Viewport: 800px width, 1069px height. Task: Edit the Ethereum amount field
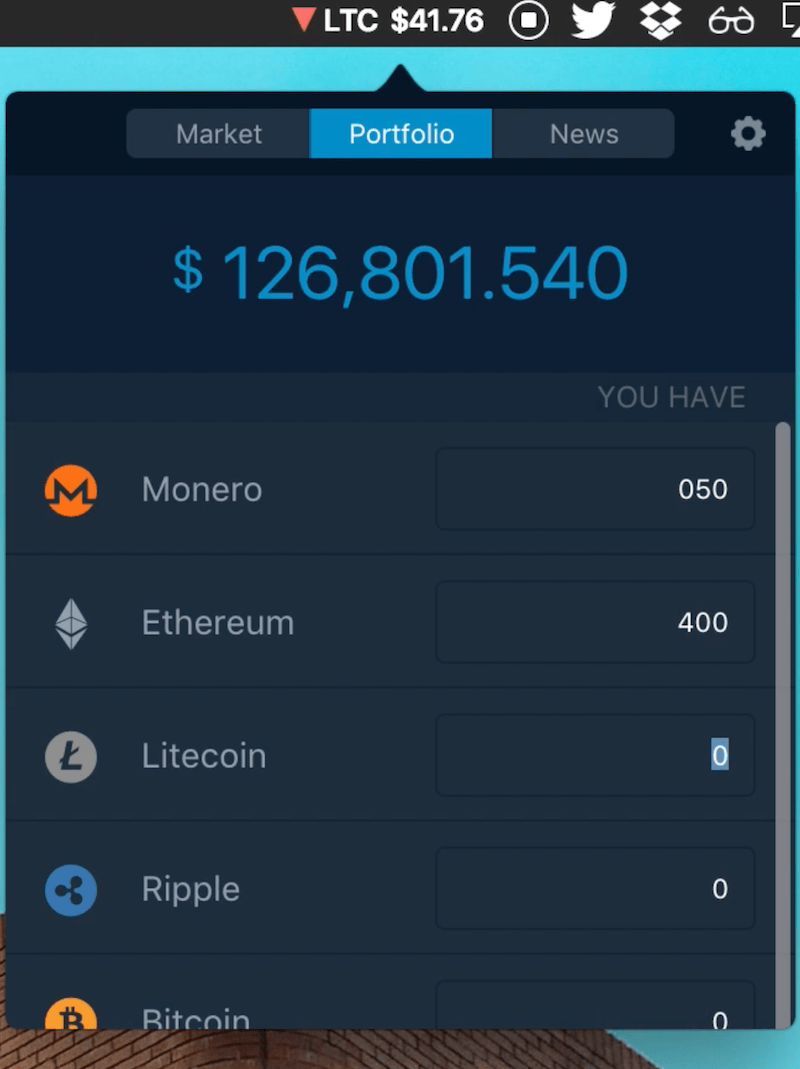[x=595, y=622]
